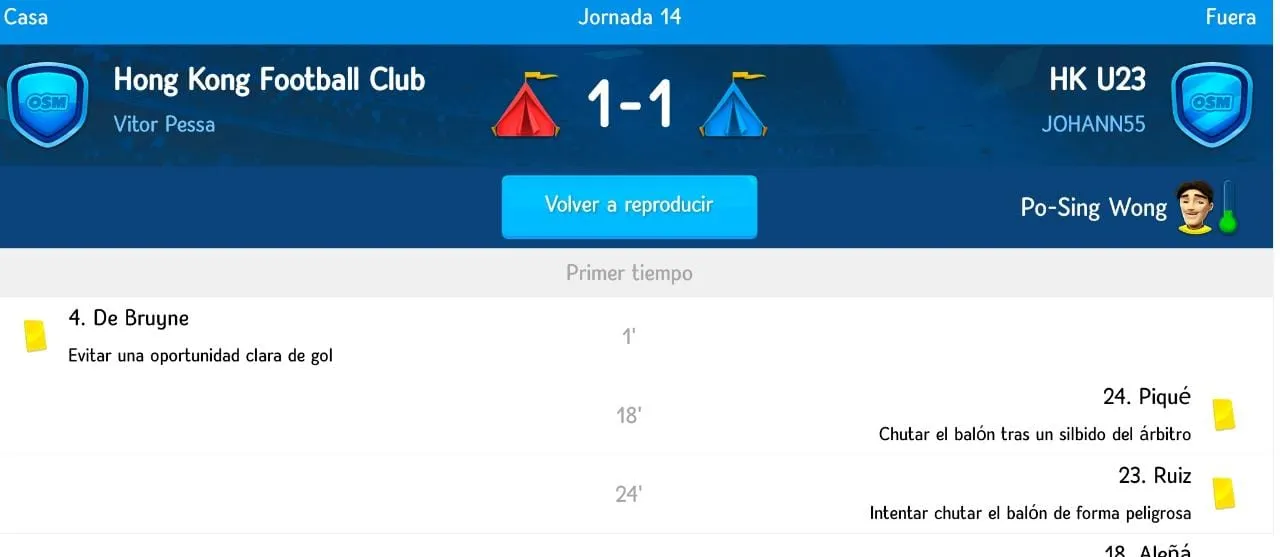Open Hong Kong Football Club team crest
Viewport: 1280px width, 557px height.
pos(47,104)
